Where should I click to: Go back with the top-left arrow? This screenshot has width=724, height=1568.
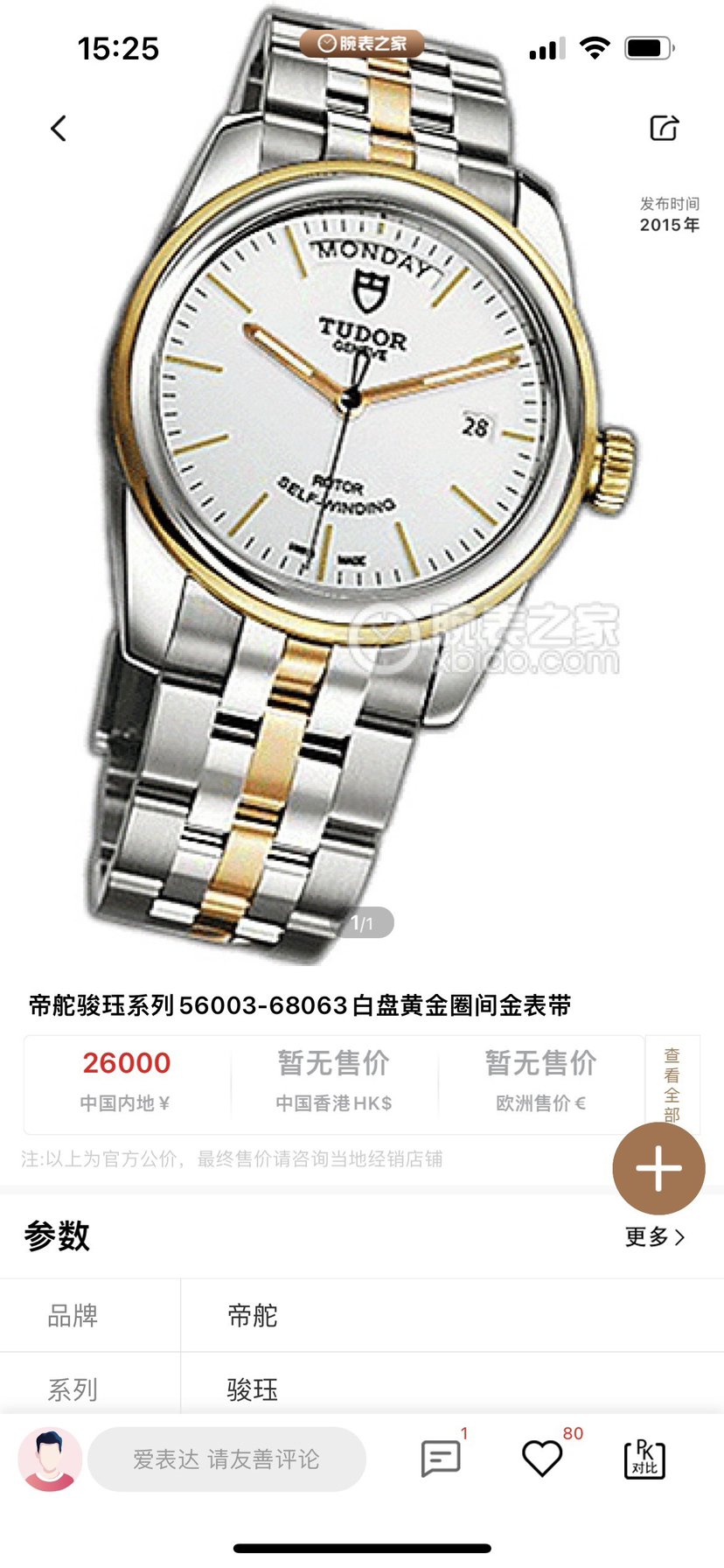tap(59, 129)
